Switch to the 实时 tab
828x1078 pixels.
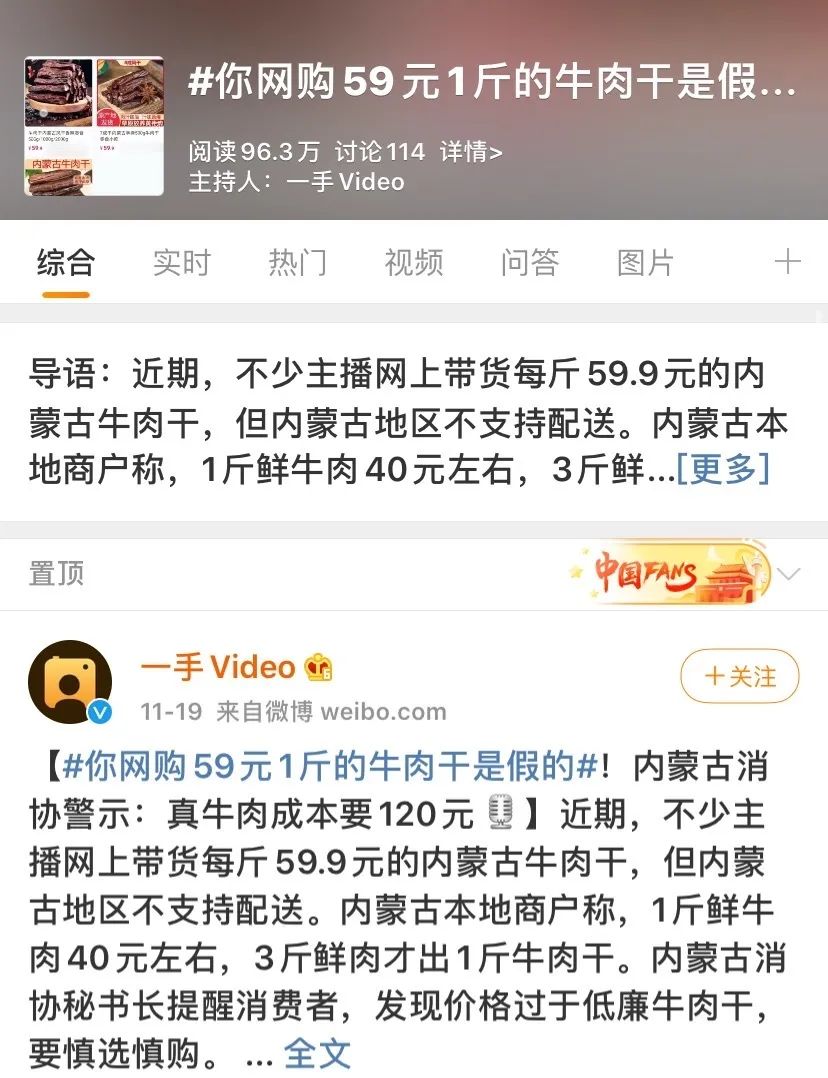[x=182, y=263]
